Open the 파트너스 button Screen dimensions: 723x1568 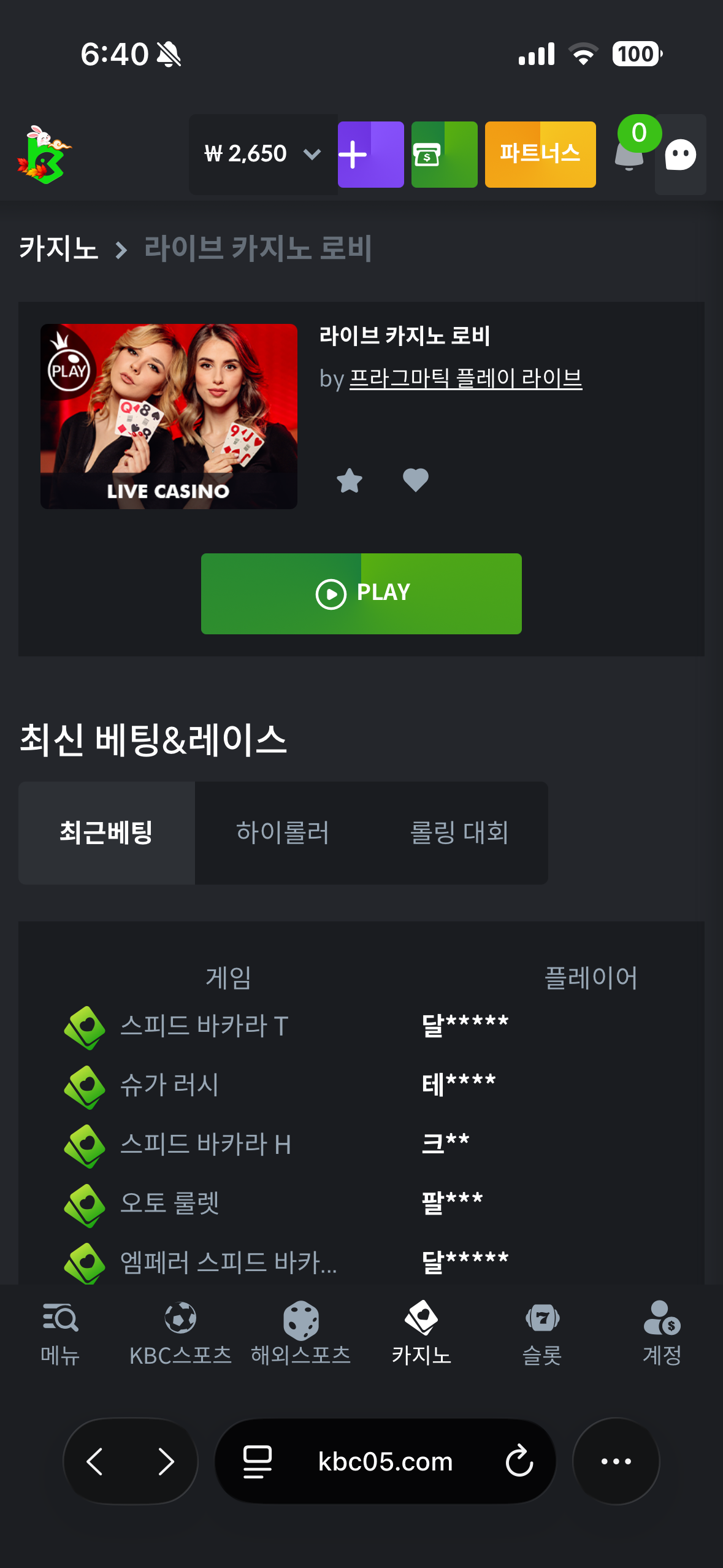(x=540, y=154)
